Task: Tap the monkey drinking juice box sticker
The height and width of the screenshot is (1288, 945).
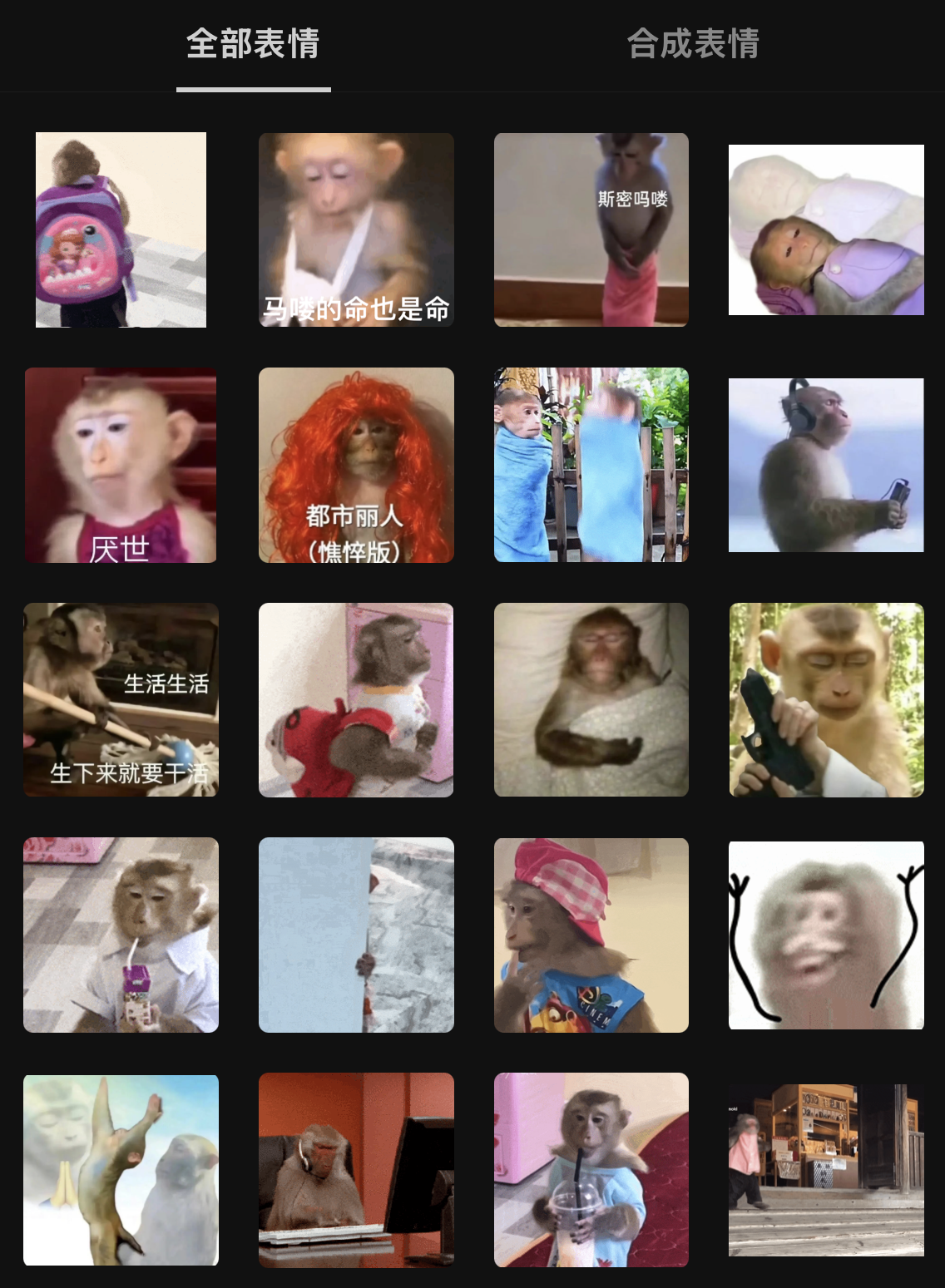Action: tap(121, 935)
